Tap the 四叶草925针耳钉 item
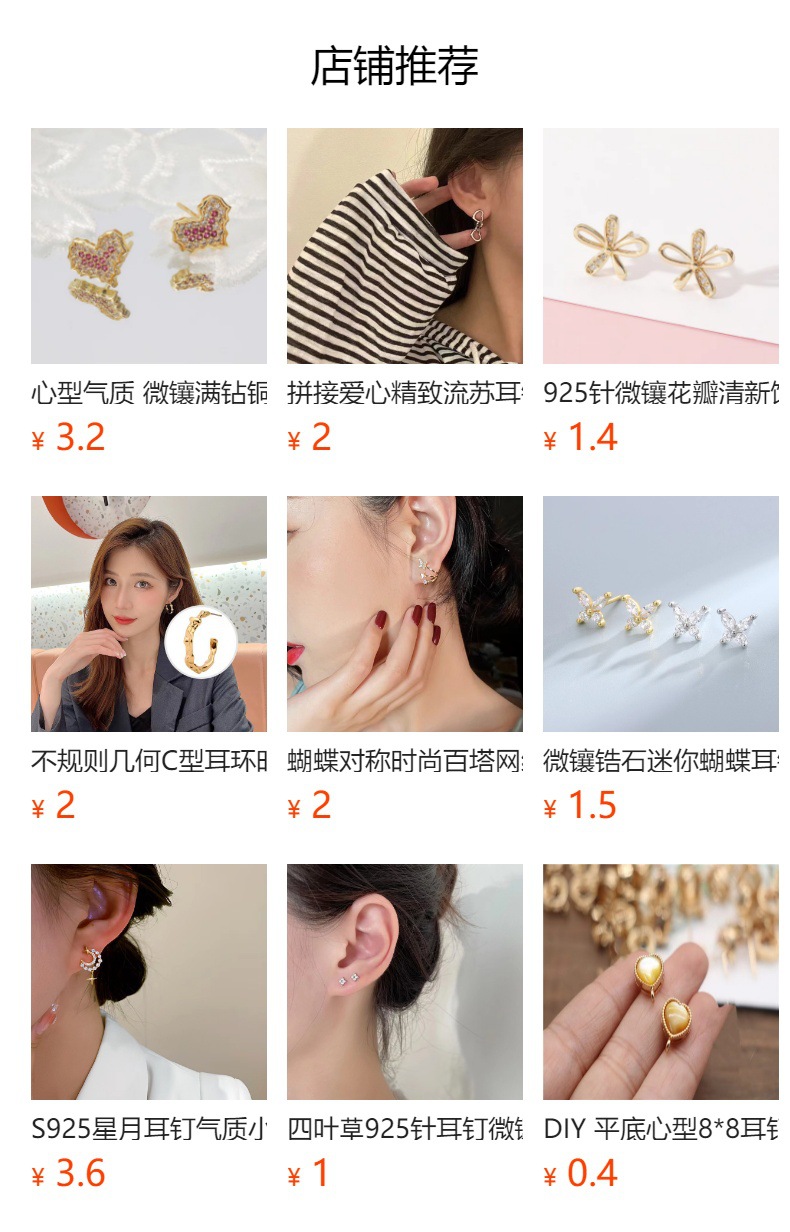This screenshot has height=1232, width=790. tap(404, 982)
